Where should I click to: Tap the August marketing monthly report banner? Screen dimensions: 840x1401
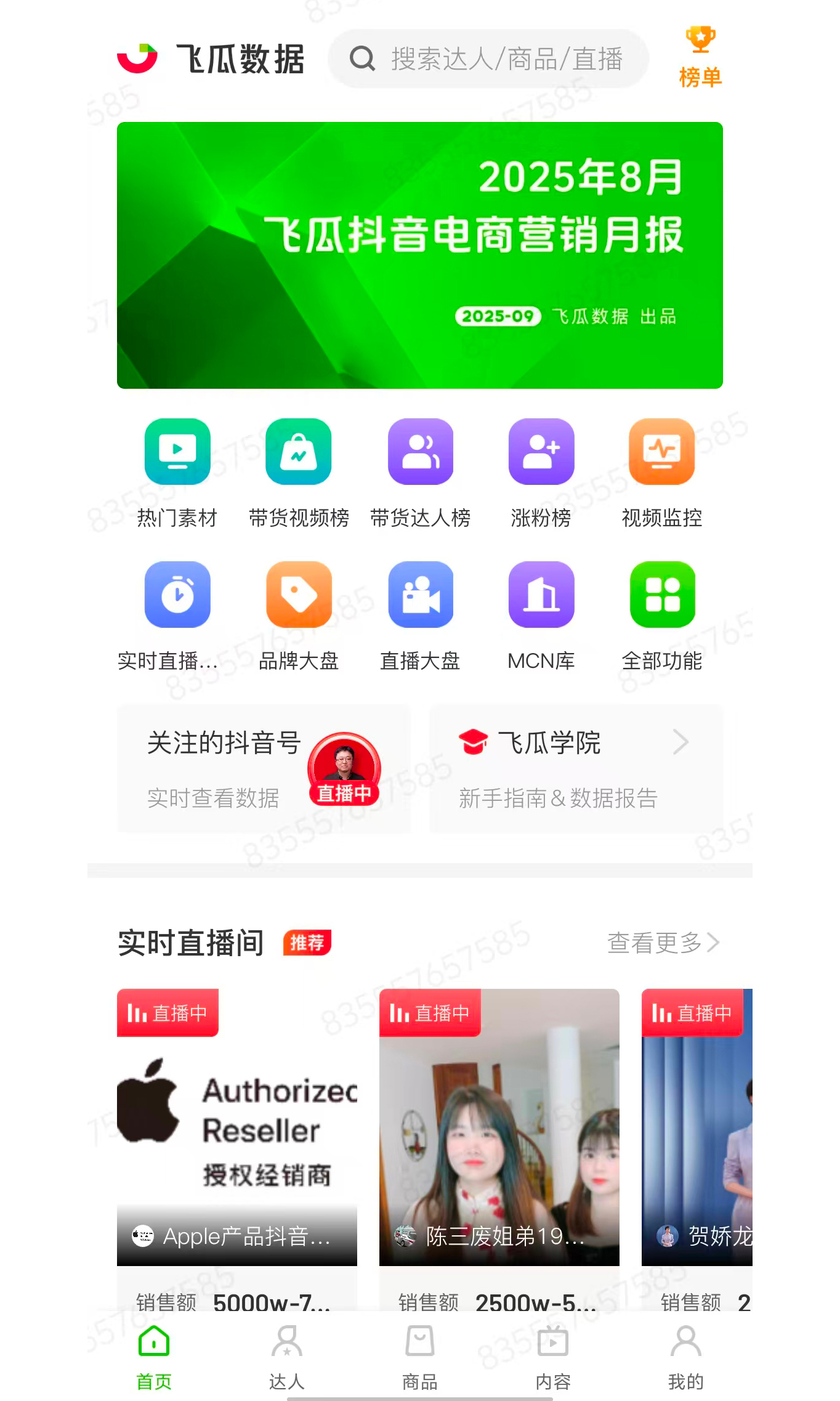[x=420, y=254]
